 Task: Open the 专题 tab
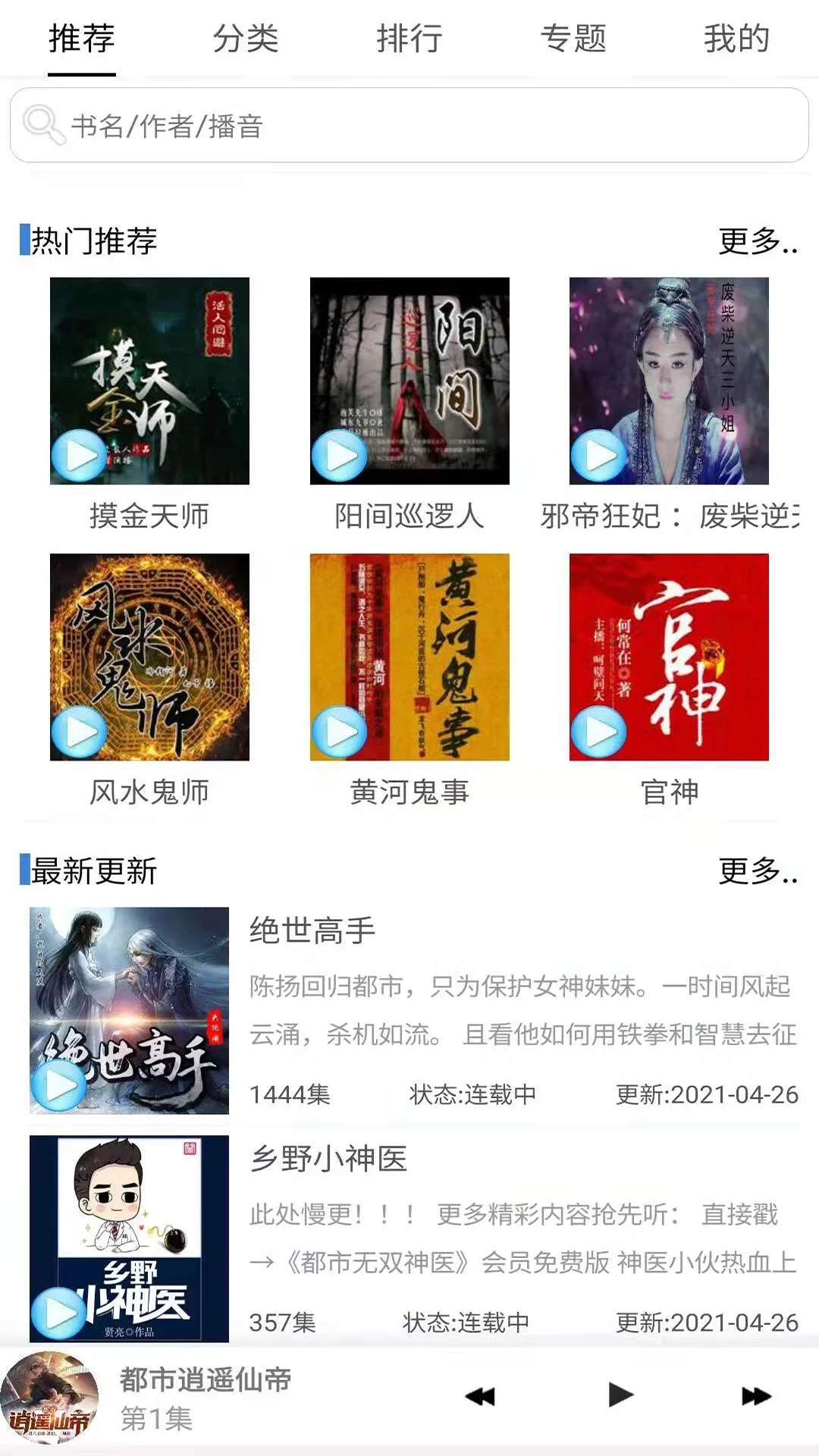point(573,38)
